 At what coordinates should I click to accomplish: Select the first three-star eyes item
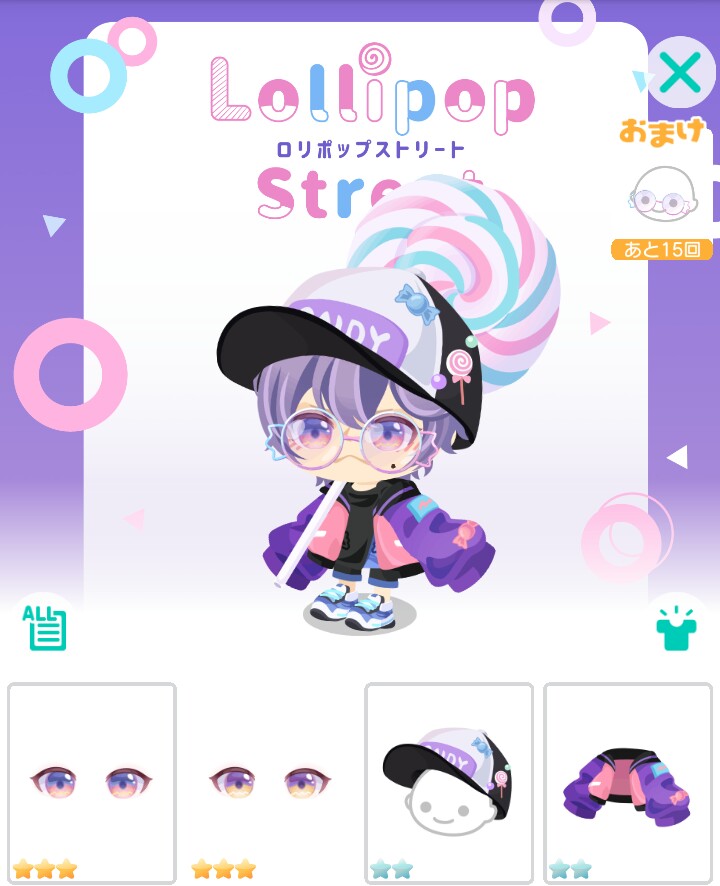click(92, 783)
